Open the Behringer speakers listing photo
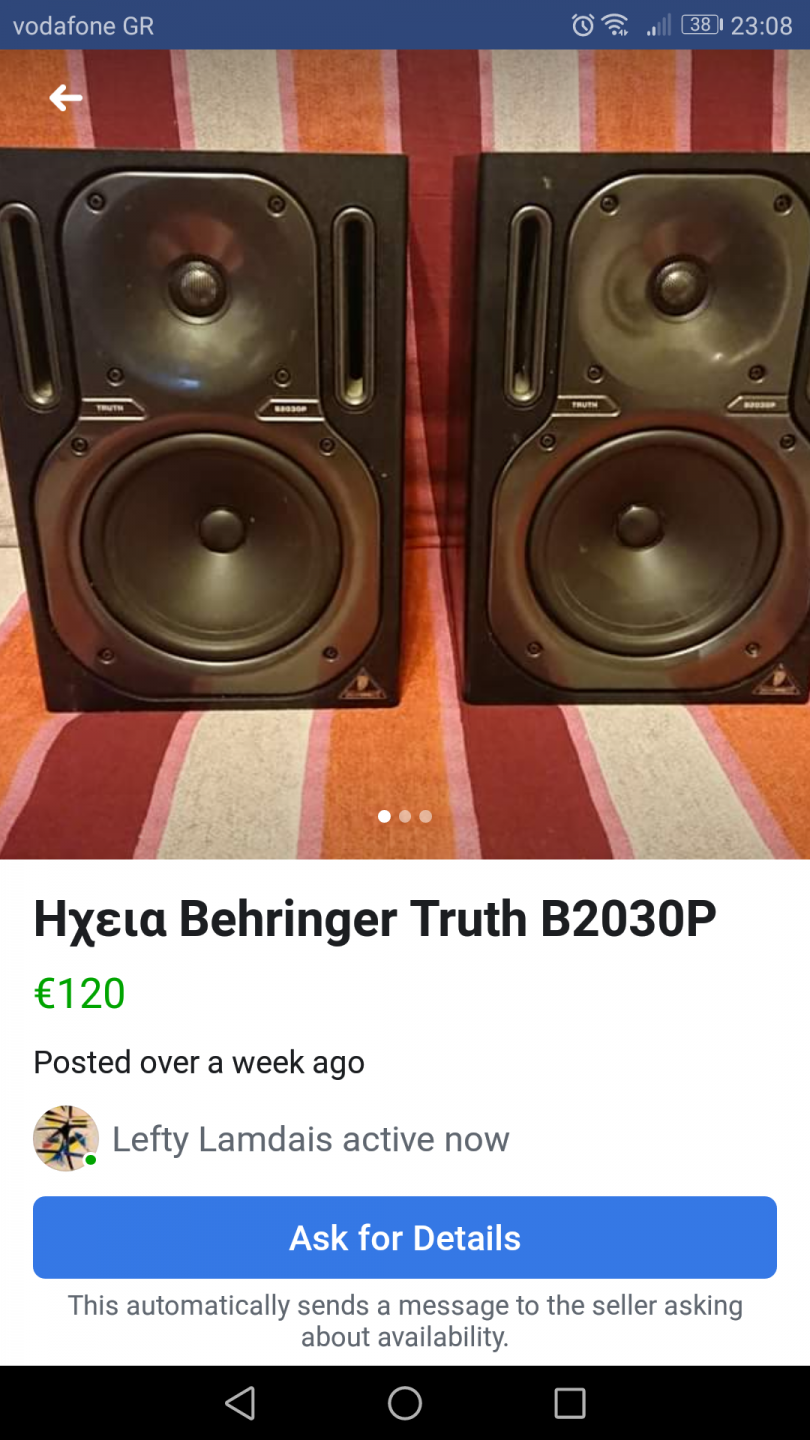 click(405, 454)
